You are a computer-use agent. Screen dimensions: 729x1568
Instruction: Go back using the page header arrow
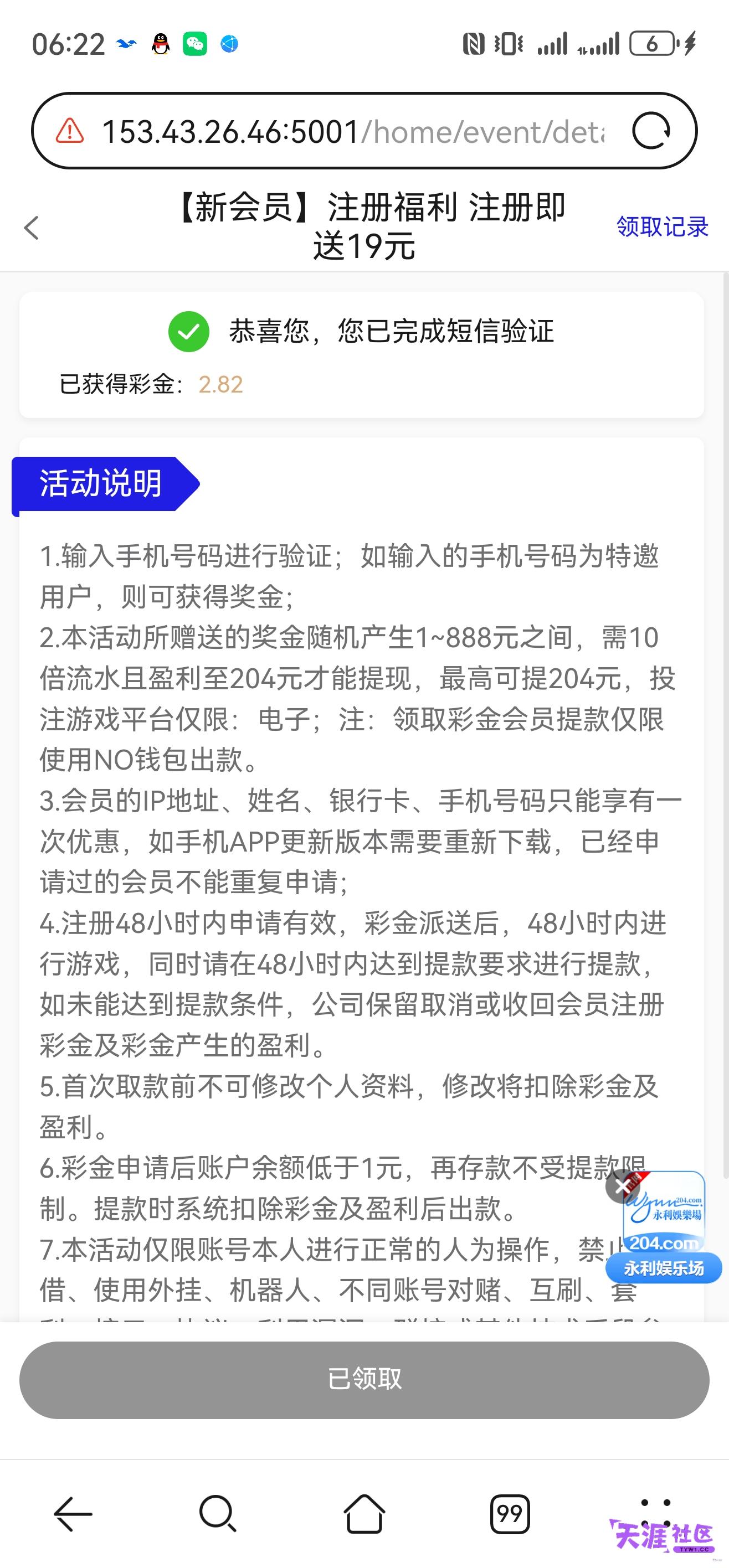point(32,228)
